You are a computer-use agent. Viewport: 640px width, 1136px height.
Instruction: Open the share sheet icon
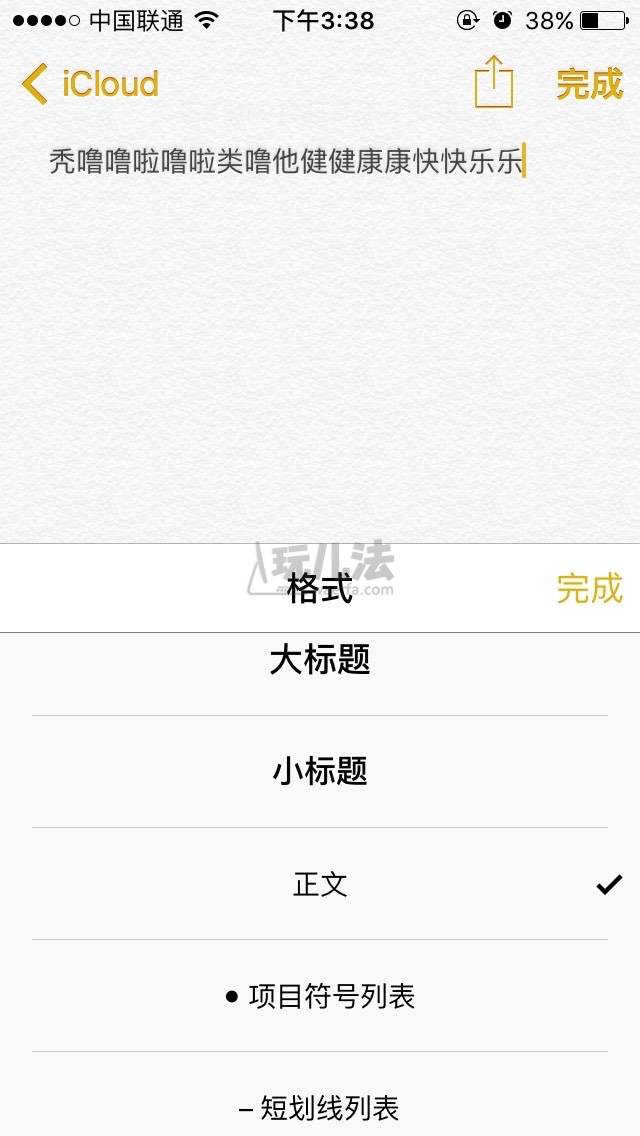[x=494, y=81]
